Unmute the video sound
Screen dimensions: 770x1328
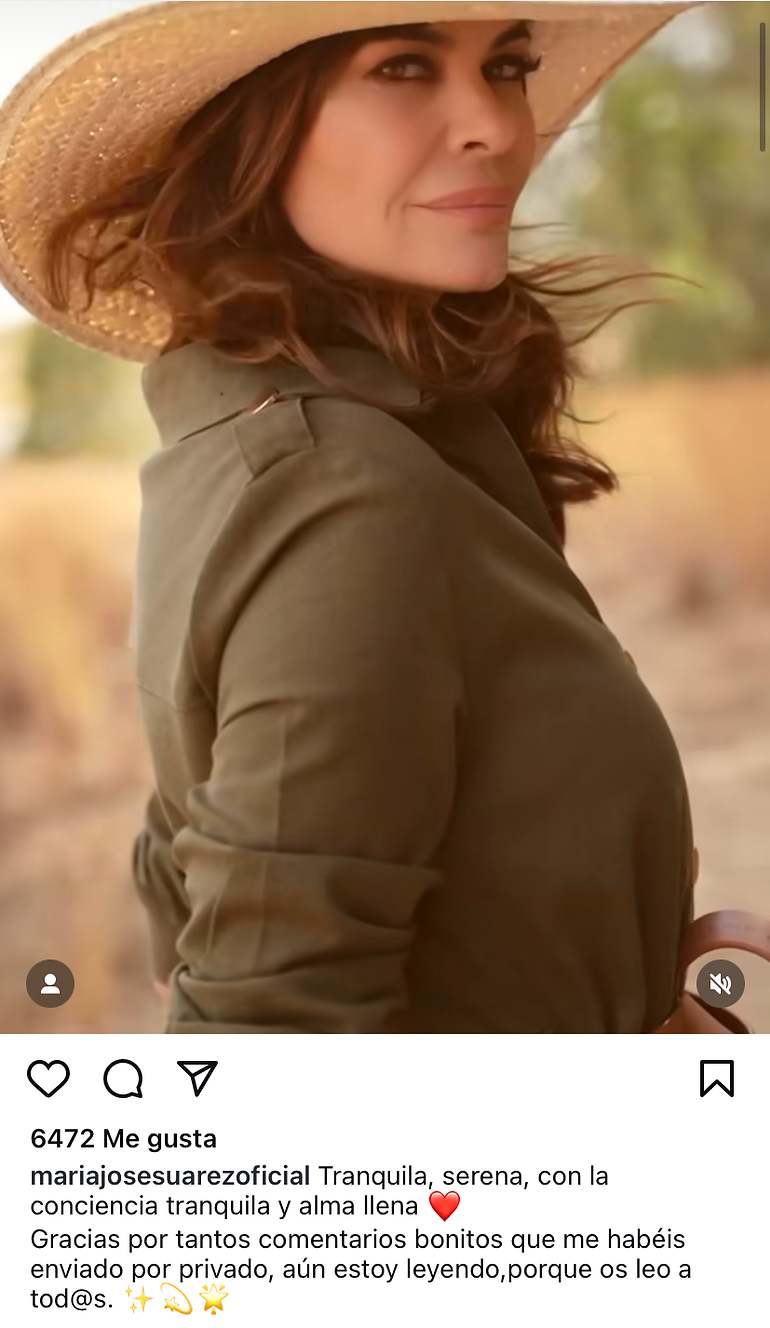pos(720,984)
